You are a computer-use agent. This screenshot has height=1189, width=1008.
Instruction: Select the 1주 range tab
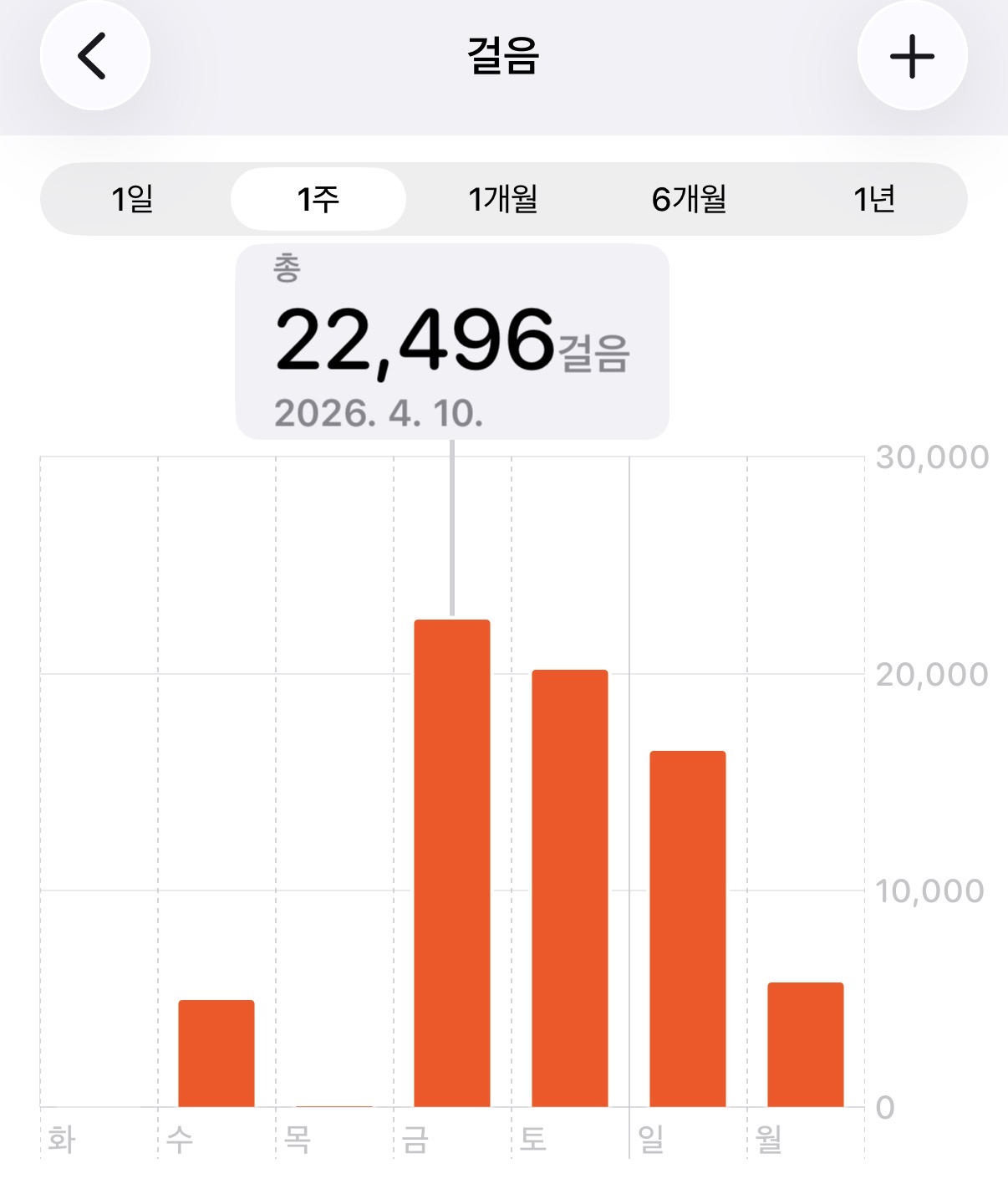tap(318, 199)
